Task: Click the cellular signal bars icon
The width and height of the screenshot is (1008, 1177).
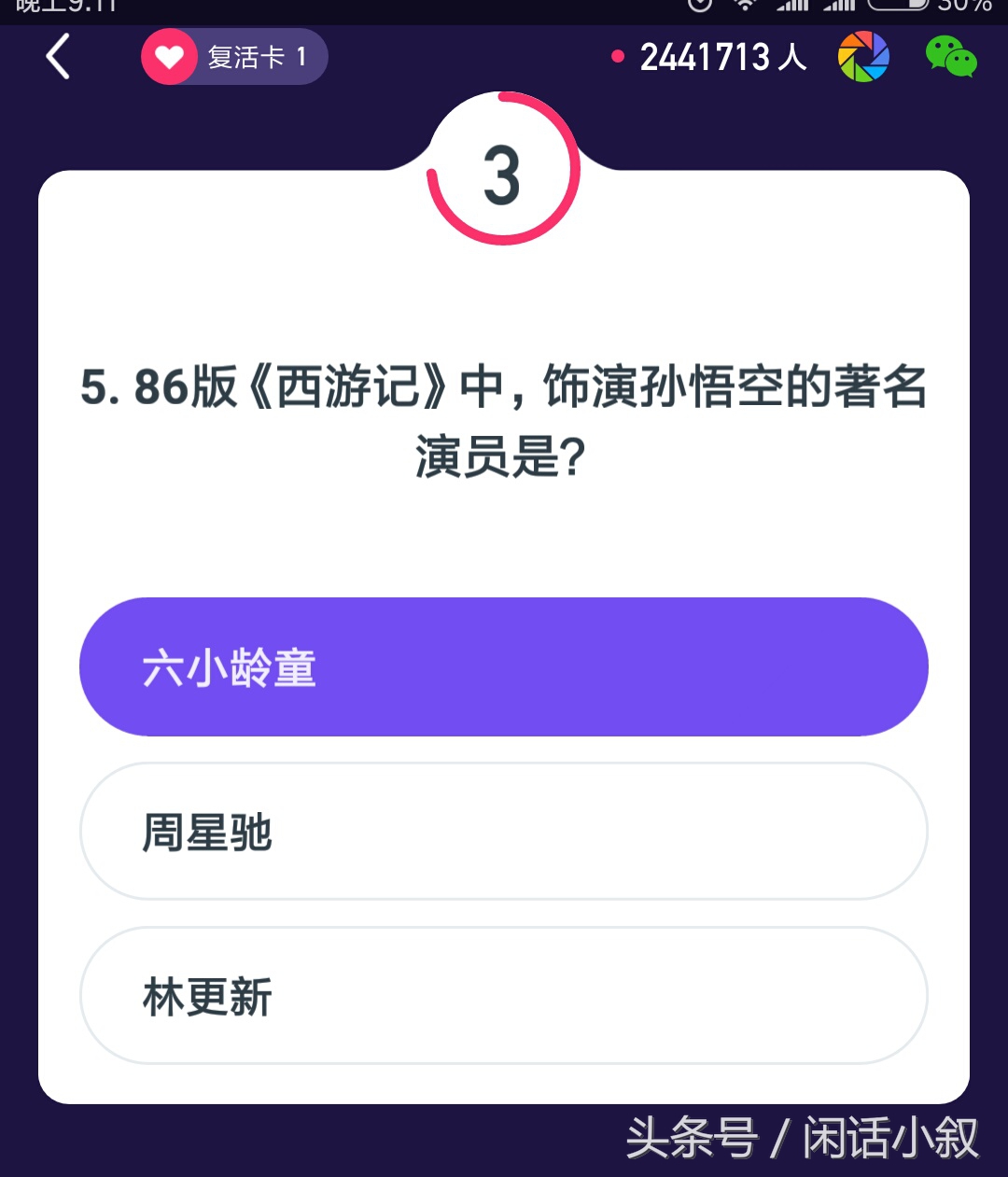Action: point(794,7)
